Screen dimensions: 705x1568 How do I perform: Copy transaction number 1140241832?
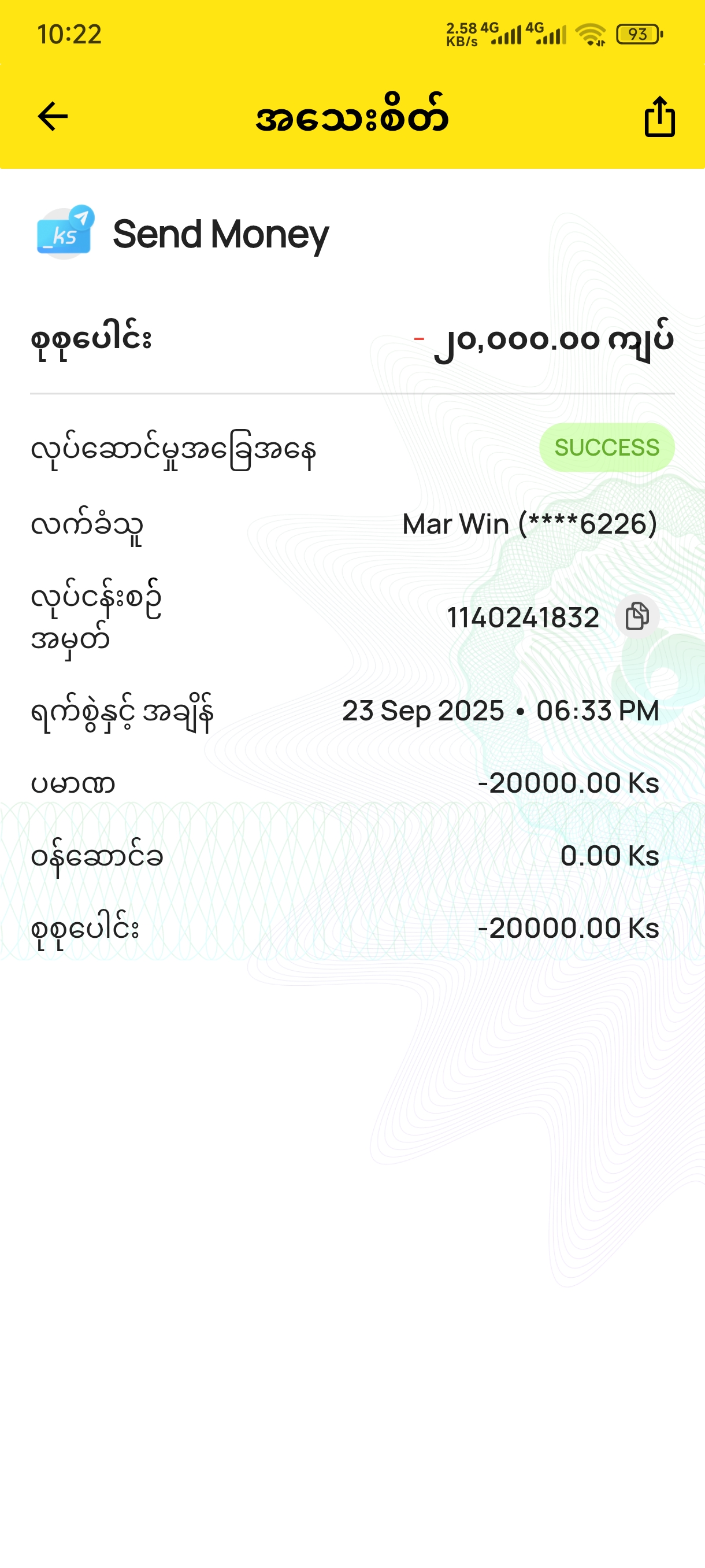tap(636, 616)
